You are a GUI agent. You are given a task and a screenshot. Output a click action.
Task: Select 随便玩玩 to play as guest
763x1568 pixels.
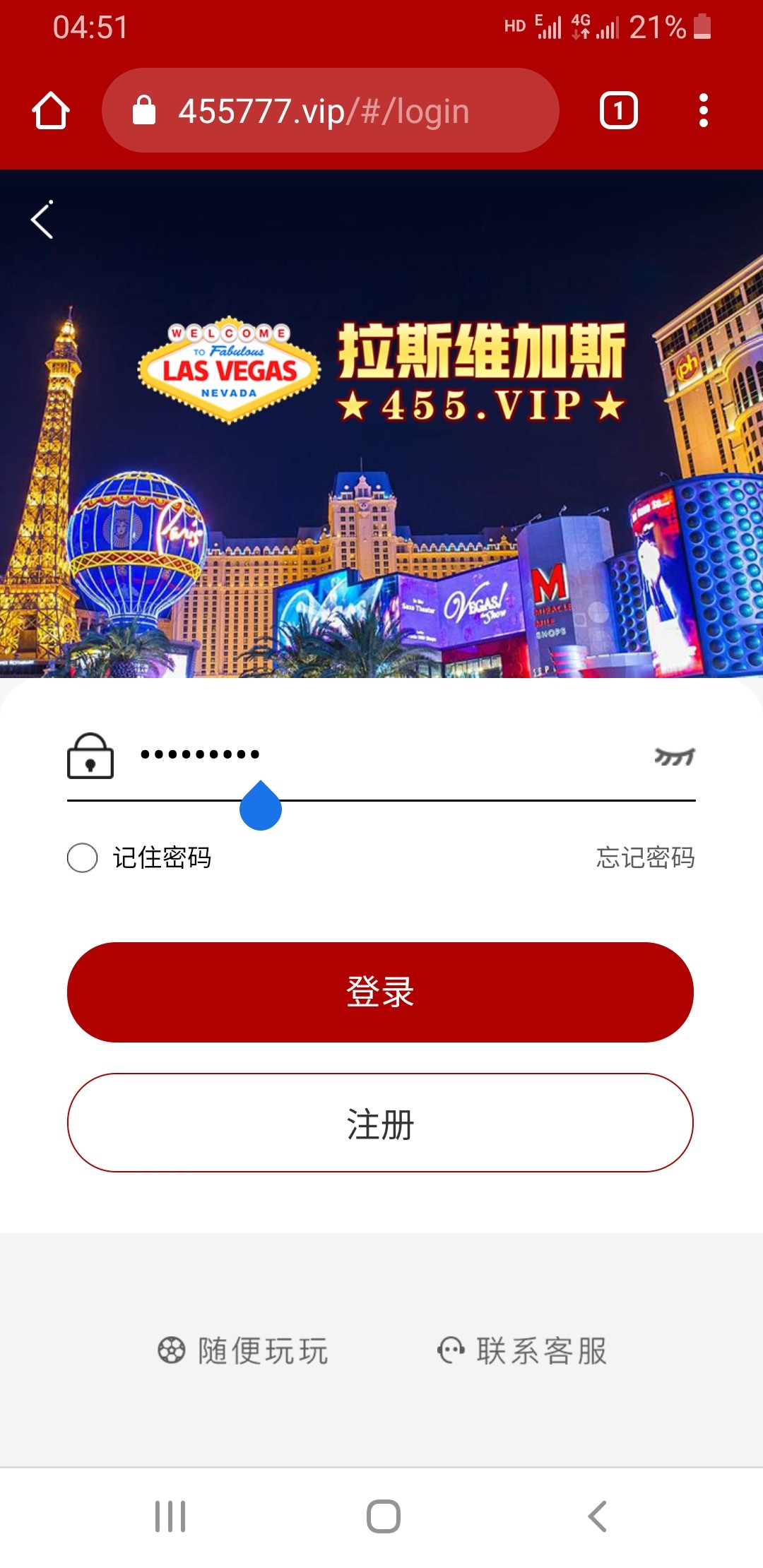(243, 1350)
